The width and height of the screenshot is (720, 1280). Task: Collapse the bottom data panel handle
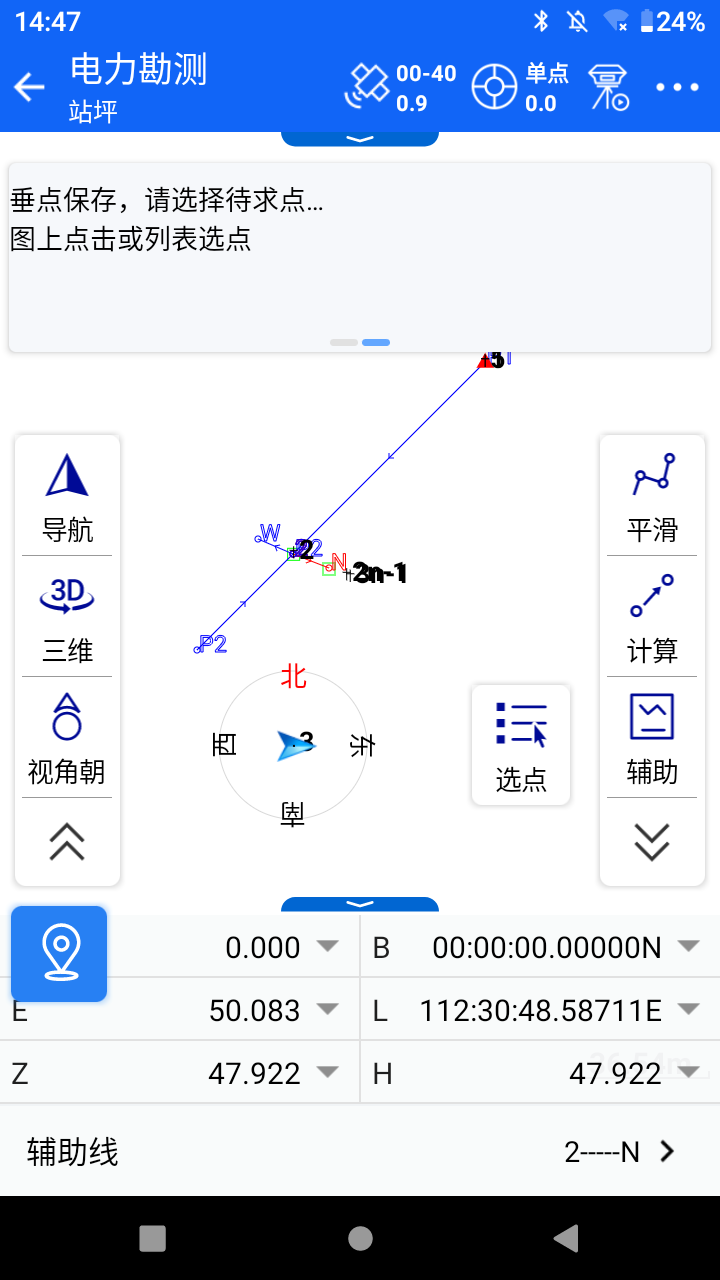point(360,904)
